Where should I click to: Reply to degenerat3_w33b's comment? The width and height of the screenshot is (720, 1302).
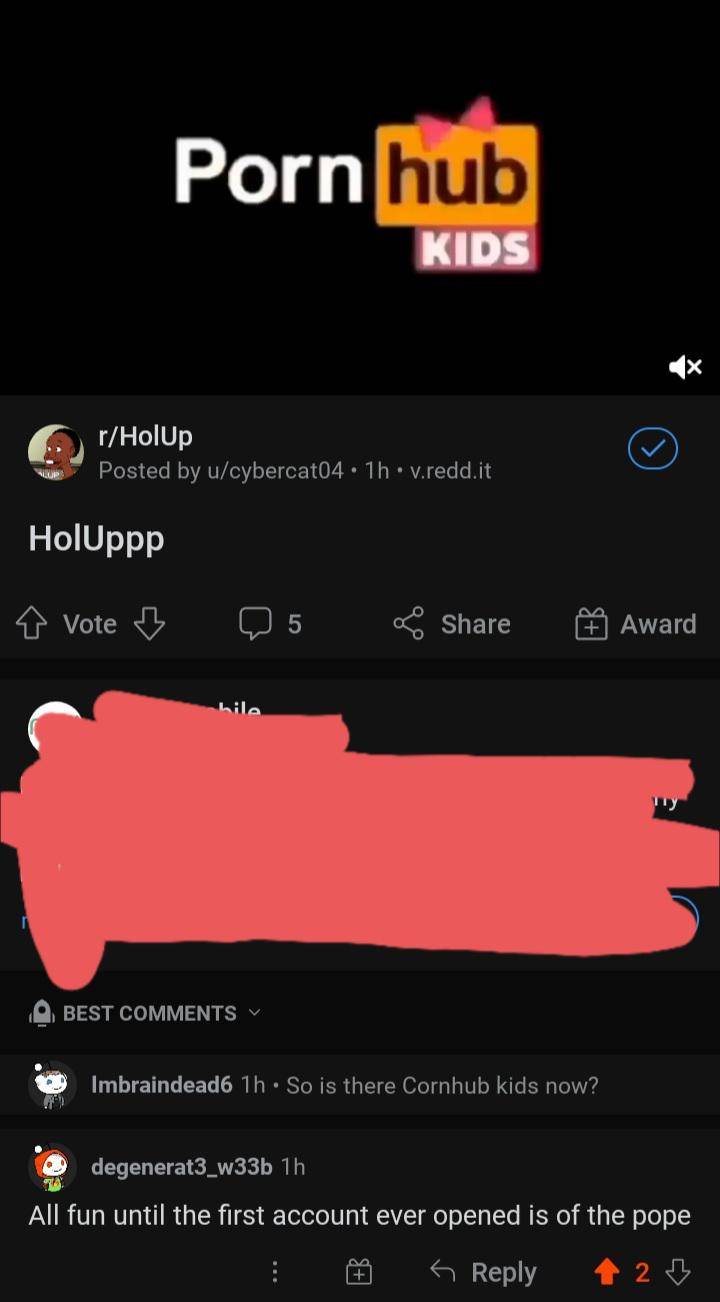[484, 1272]
